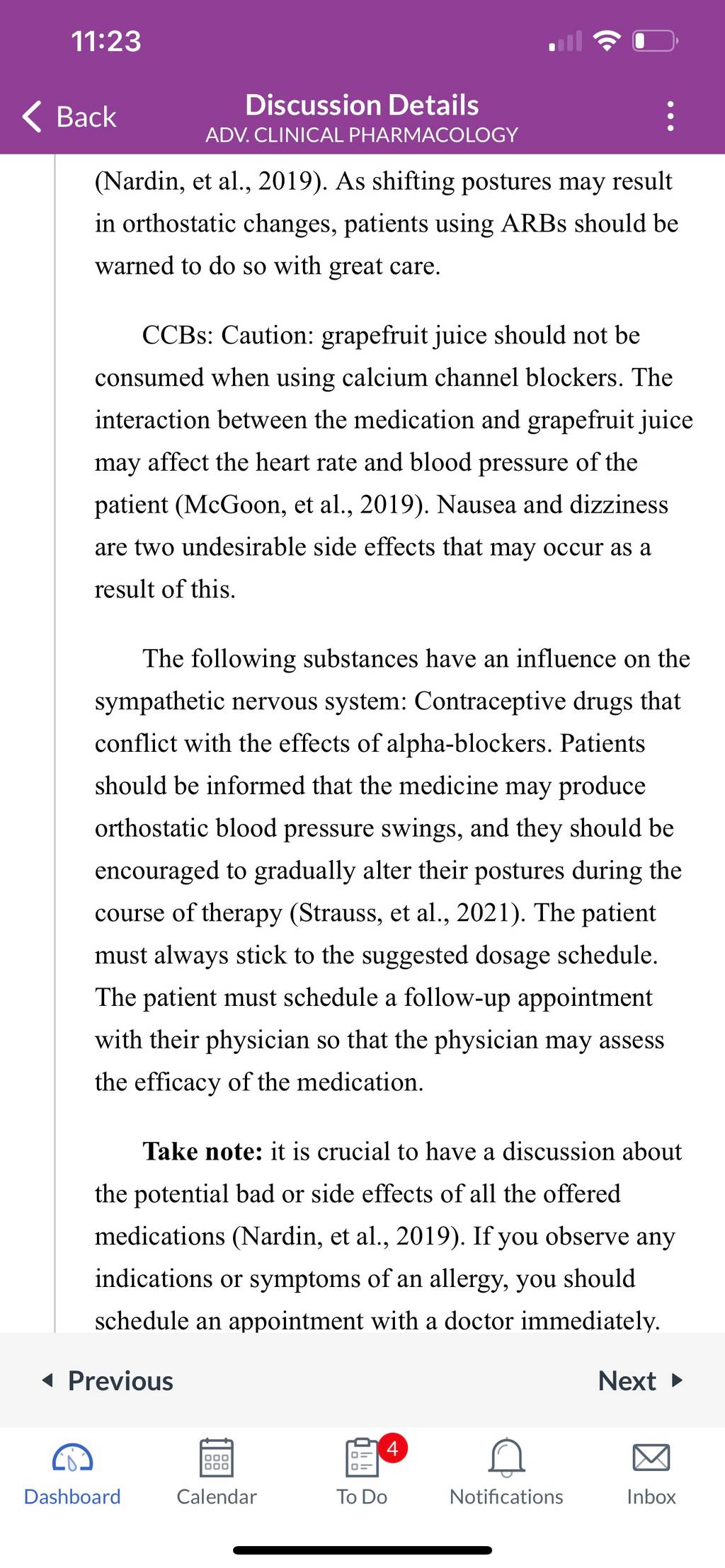725x1568 pixels.
Task: Go back from Discussion Details
Action: [x=69, y=117]
